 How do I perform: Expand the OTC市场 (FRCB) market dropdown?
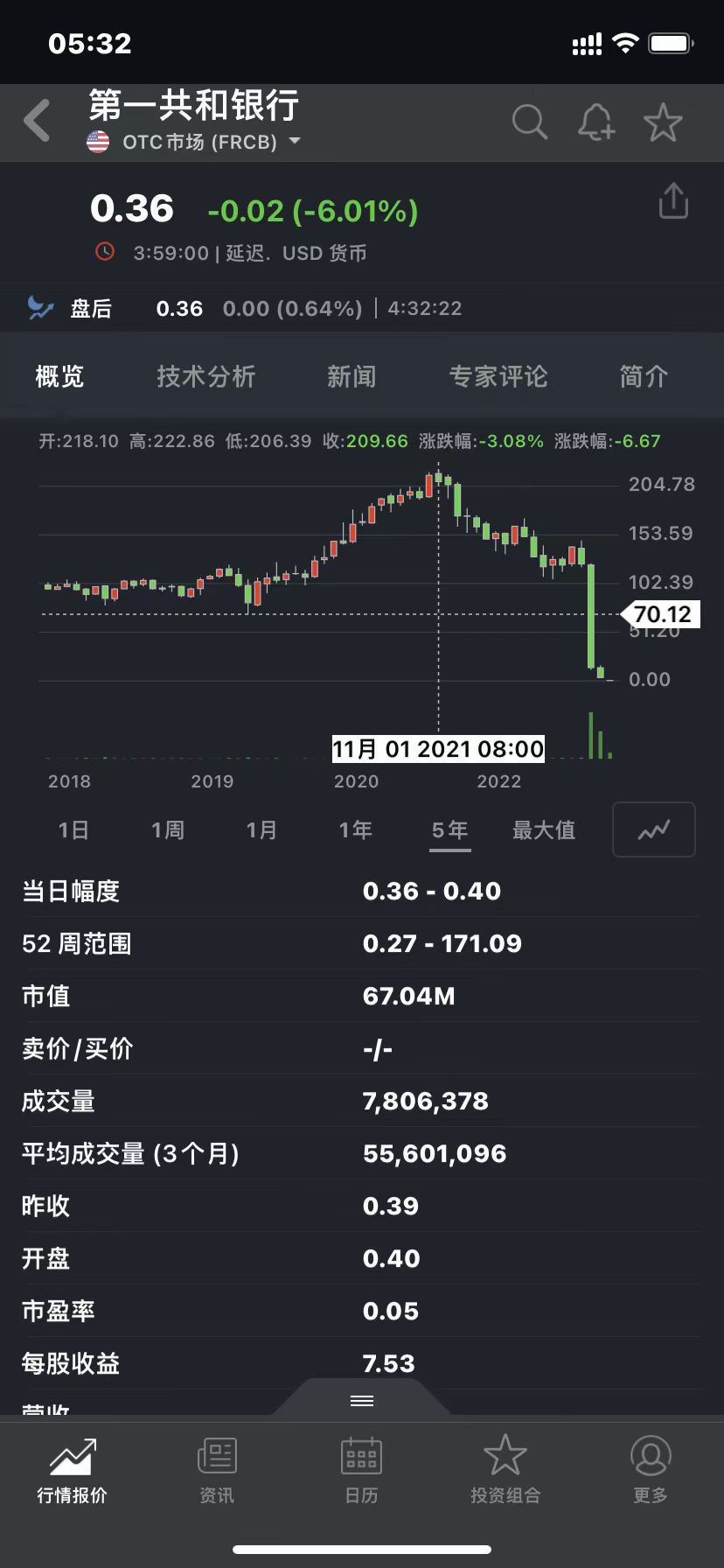pos(295,142)
